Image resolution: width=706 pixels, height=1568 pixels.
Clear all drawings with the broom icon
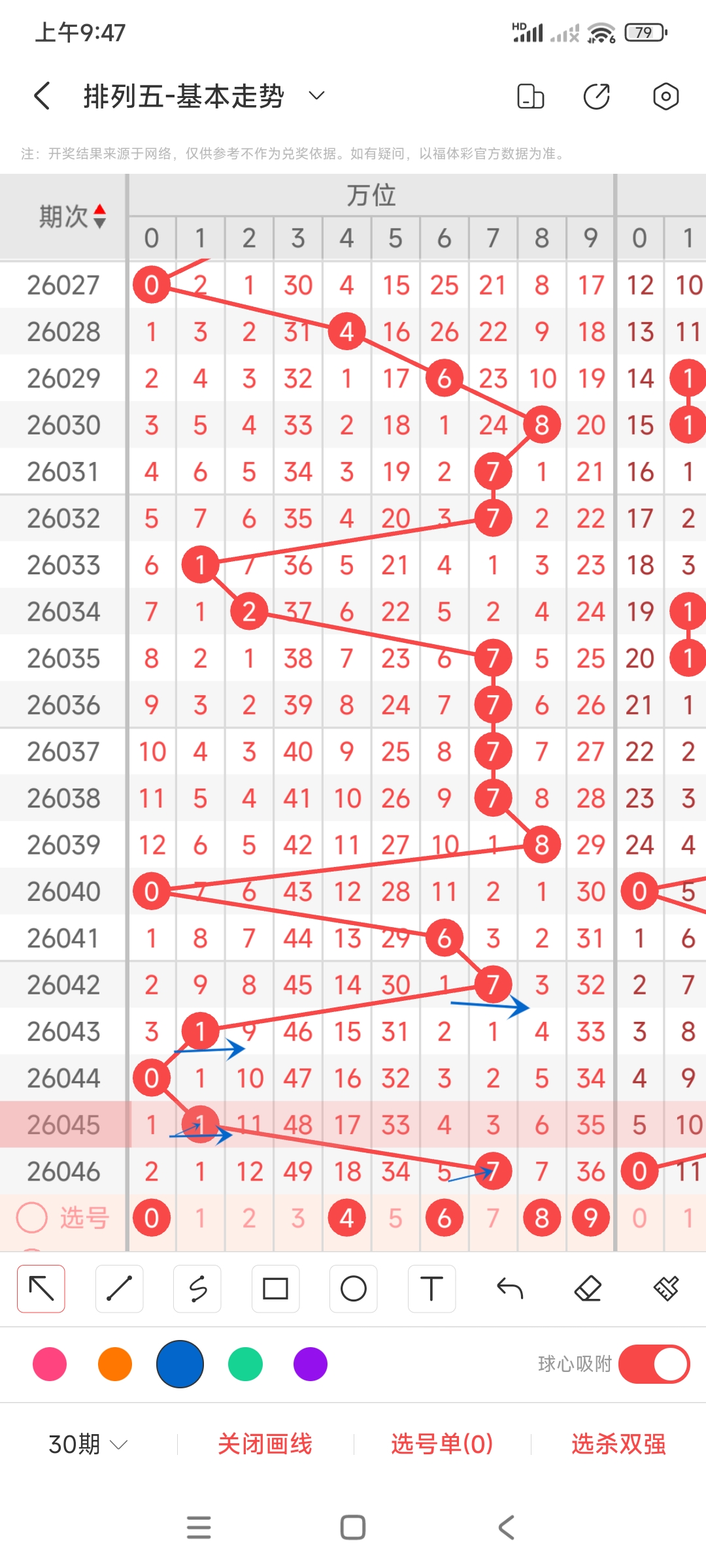666,1289
